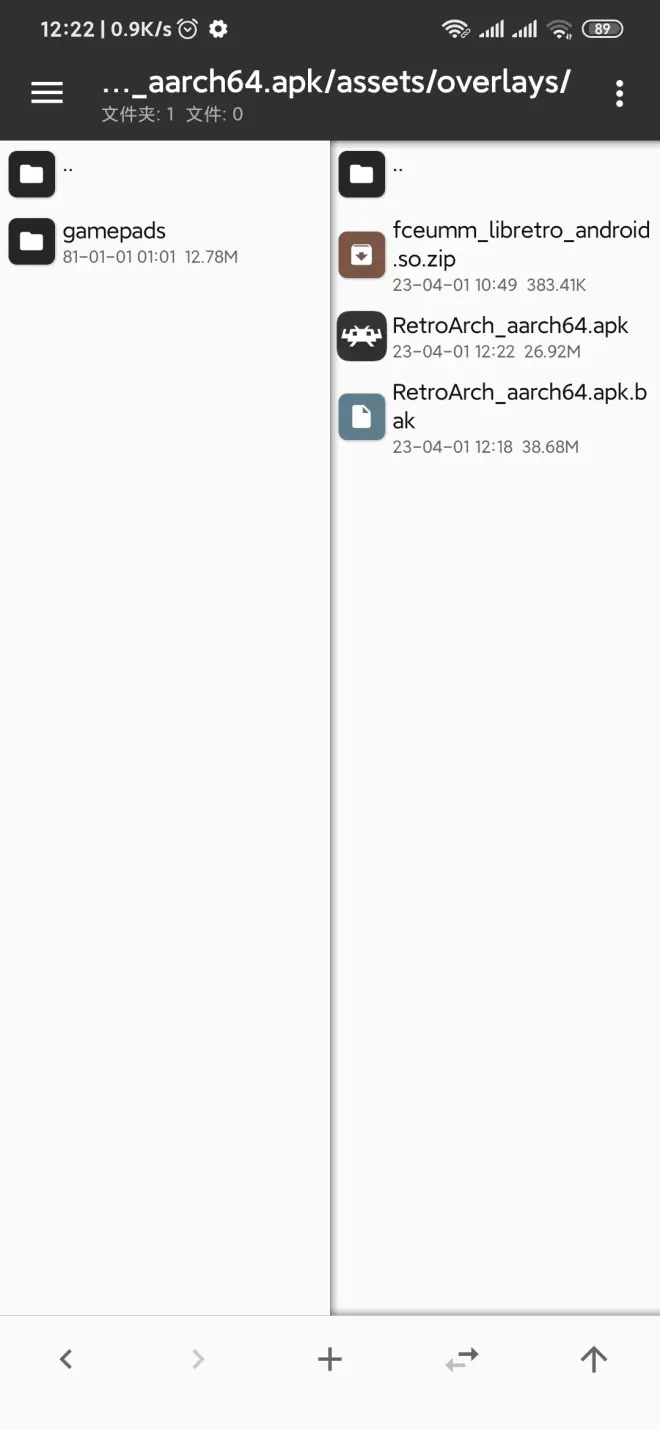Tap the up arrow to go to parent directory
Image resolution: width=660 pixels, height=1430 pixels.
[x=594, y=1359]
